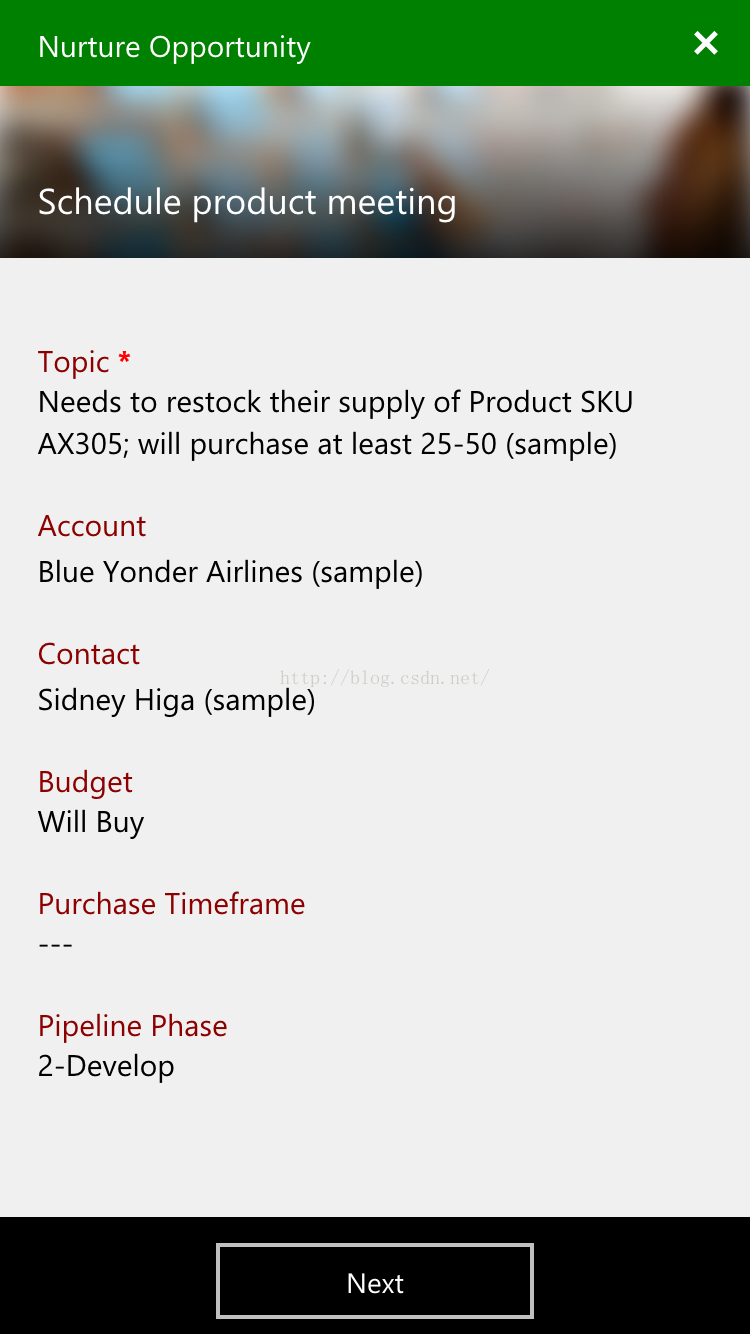
Task: Select the Sidney Higa contact field
Action: tap(177, 700)
